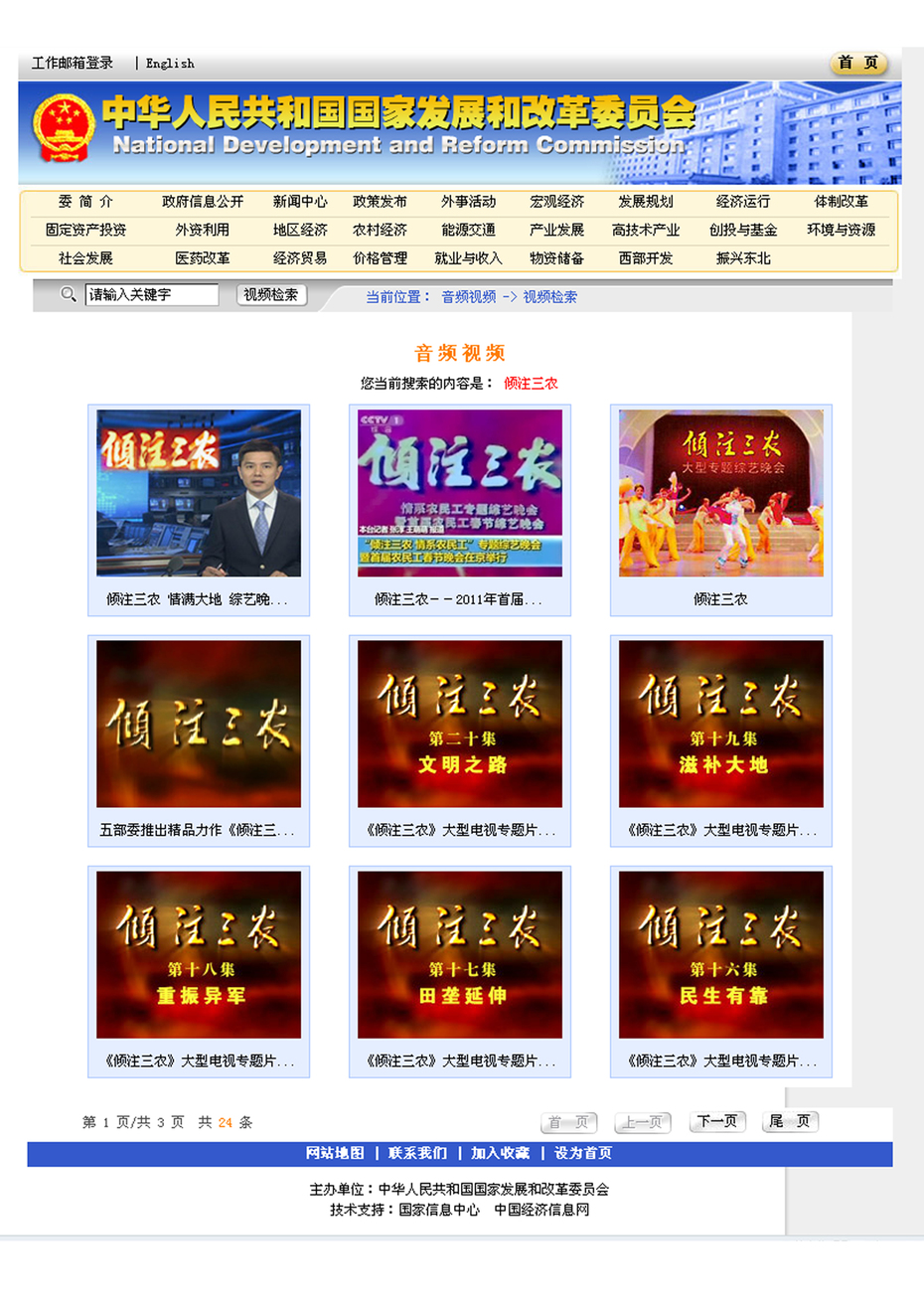Go to 下一页 of results
Viewport: 924px width, 1308px height.
(x=717, y=1122)
